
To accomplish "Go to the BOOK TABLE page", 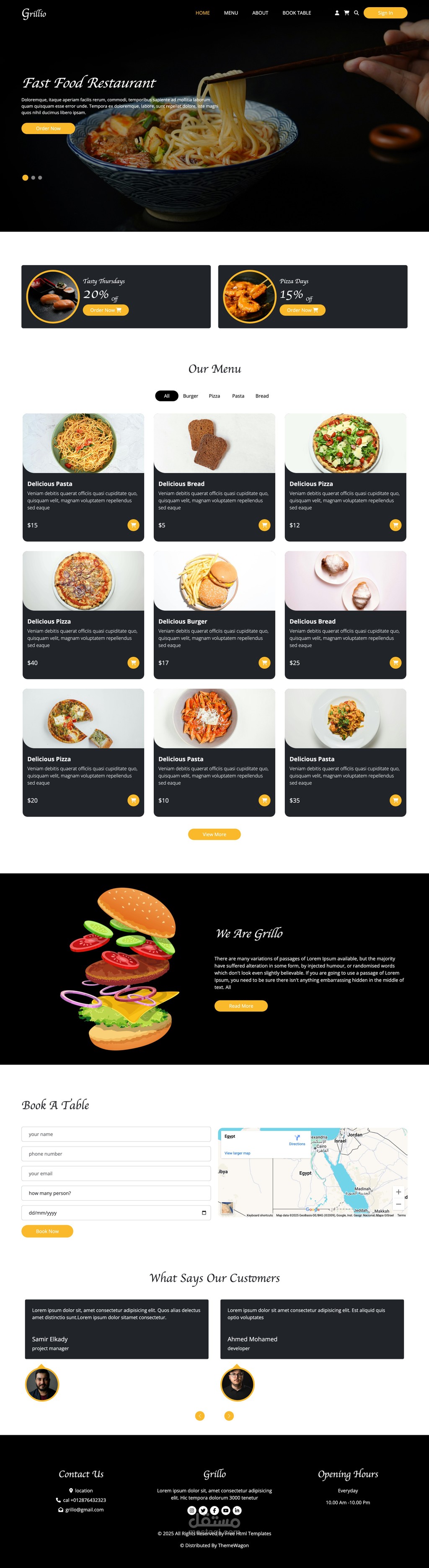I will tap(296, 13).
